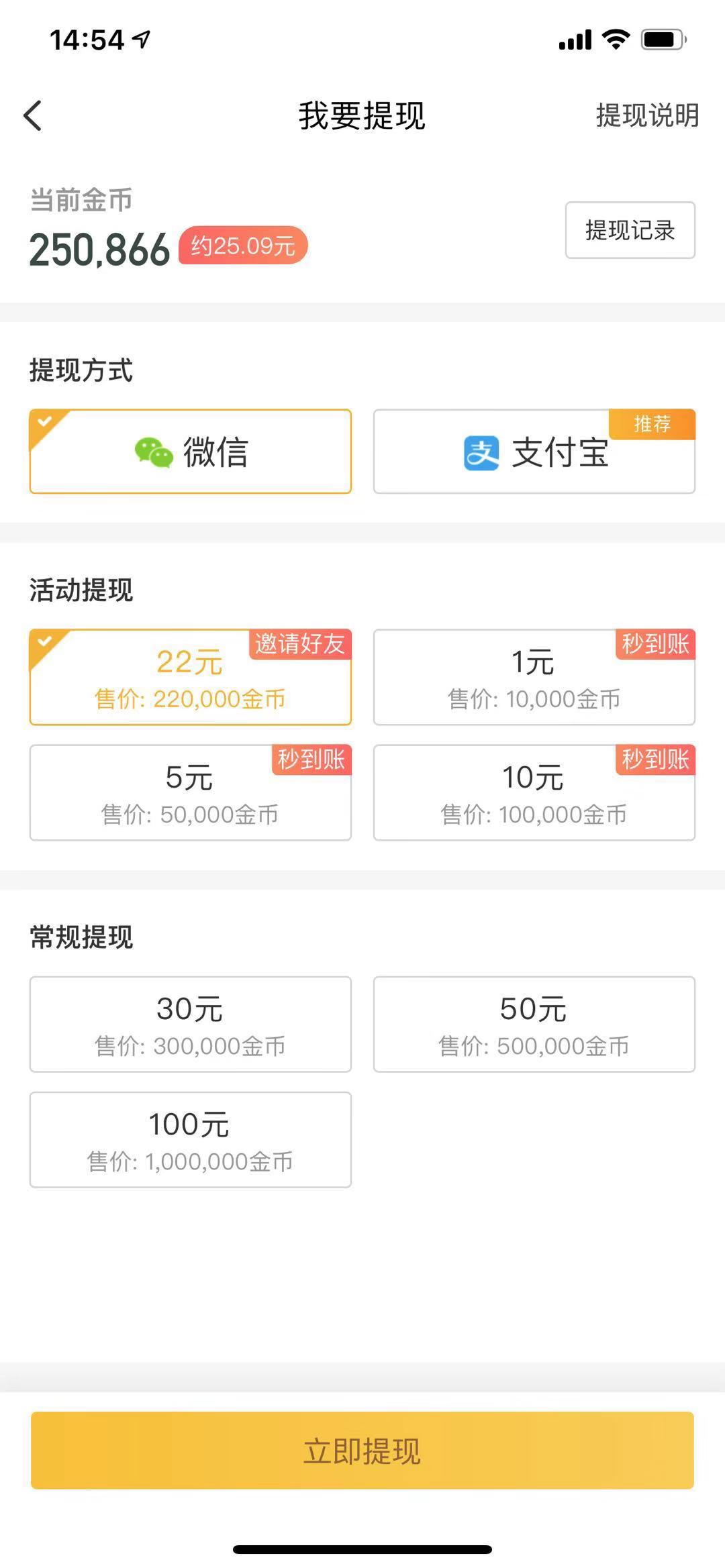The width and height of the screenshot is (725, 1568).
Task: Tap the back arrow at top left
Action: [x=32, y=115]
